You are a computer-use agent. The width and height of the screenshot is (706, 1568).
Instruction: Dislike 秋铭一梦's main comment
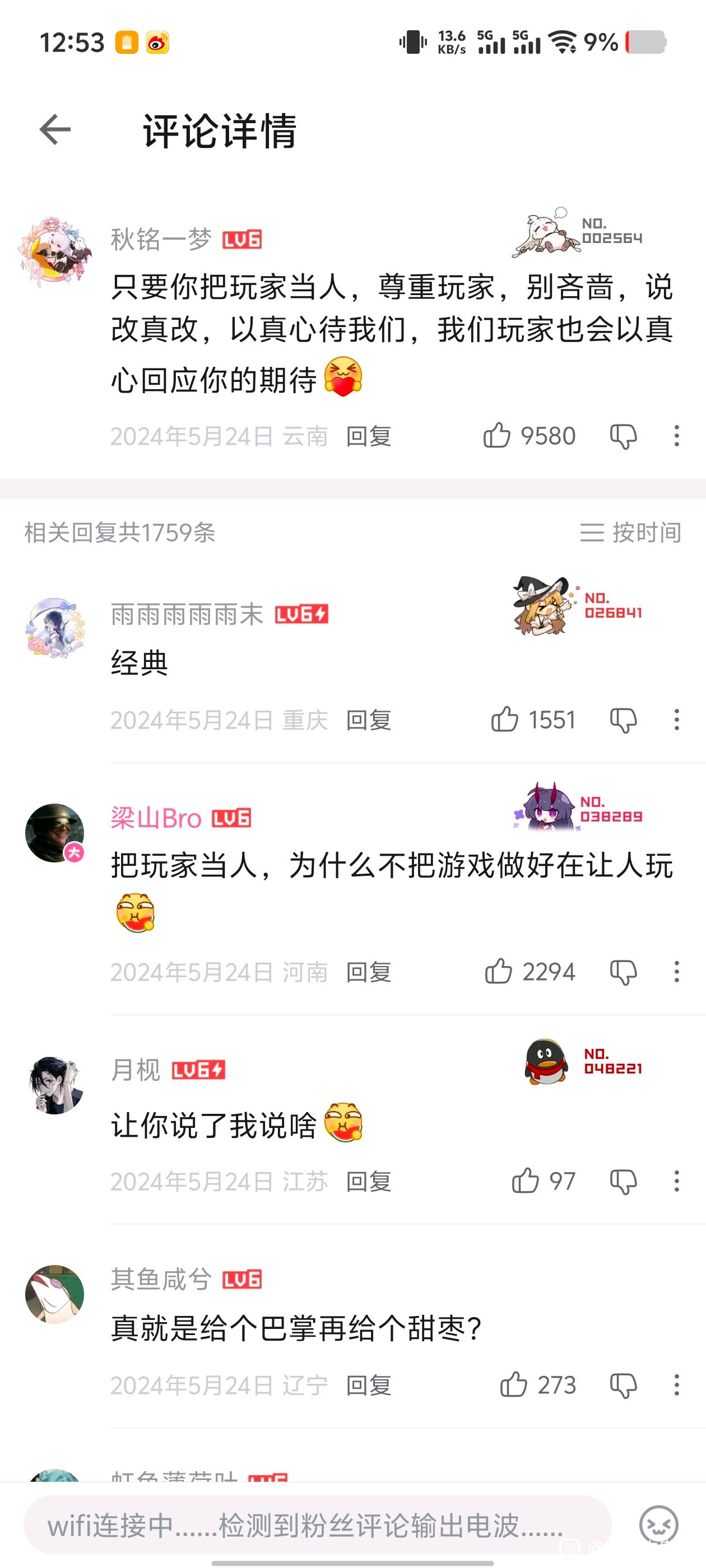point(623,436)
